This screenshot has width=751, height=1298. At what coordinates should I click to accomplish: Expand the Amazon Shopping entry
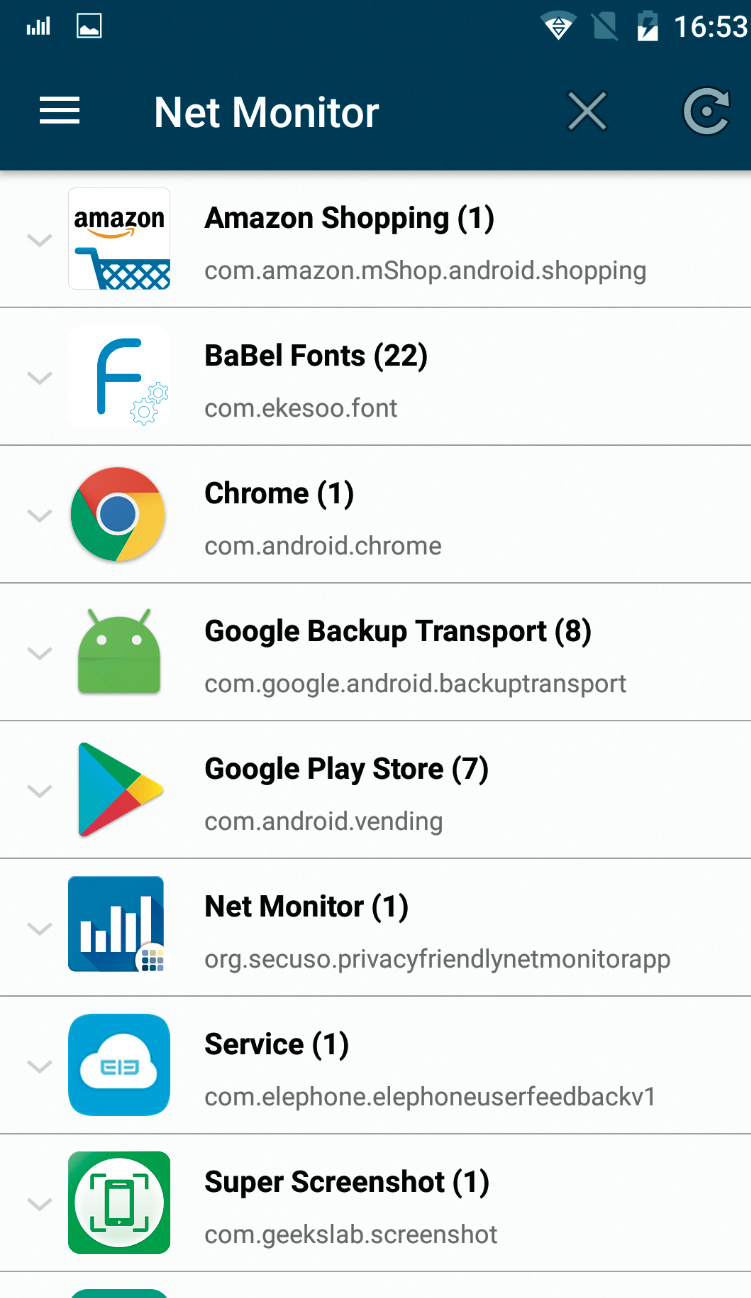(40, 240)
